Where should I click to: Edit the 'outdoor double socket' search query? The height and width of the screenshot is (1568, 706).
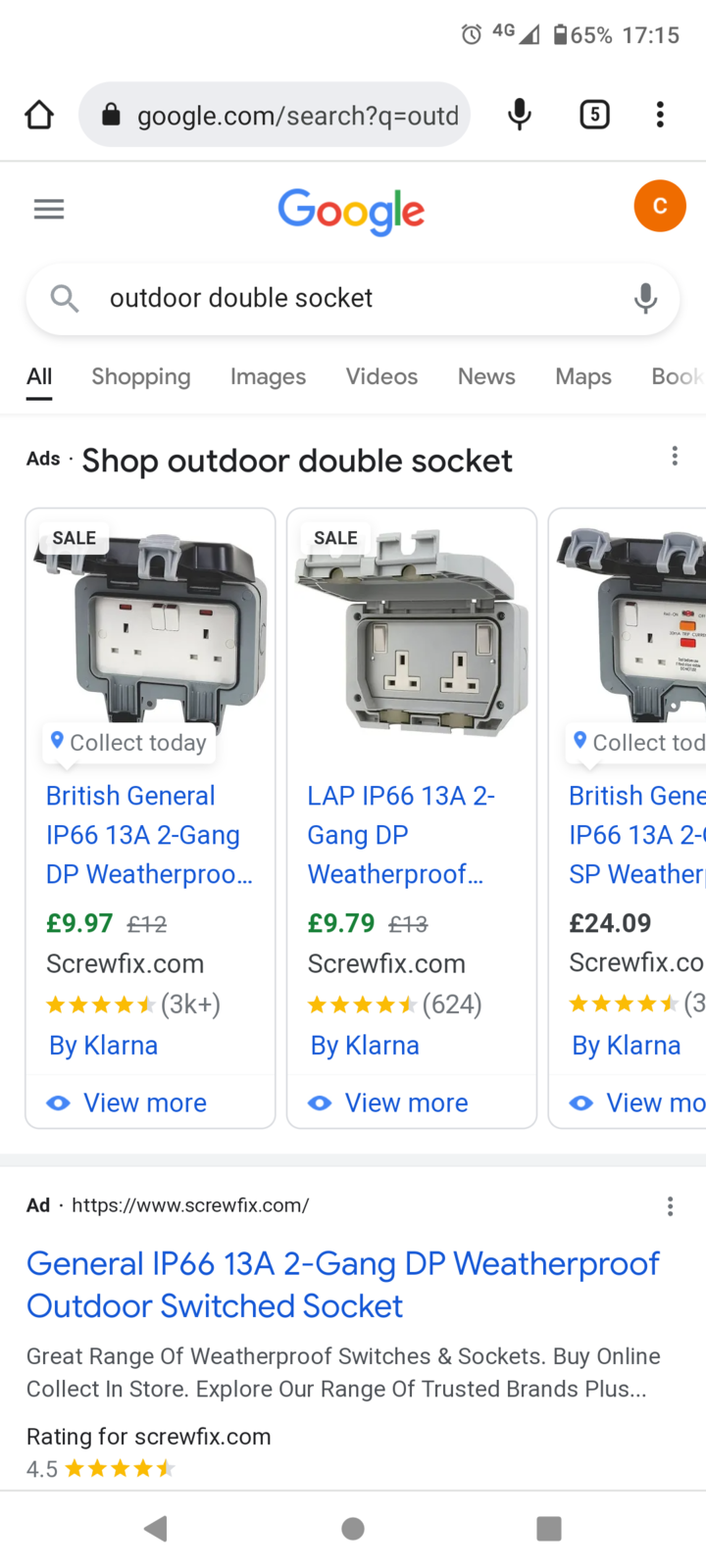pyautogui.click(x=324, y=298)
